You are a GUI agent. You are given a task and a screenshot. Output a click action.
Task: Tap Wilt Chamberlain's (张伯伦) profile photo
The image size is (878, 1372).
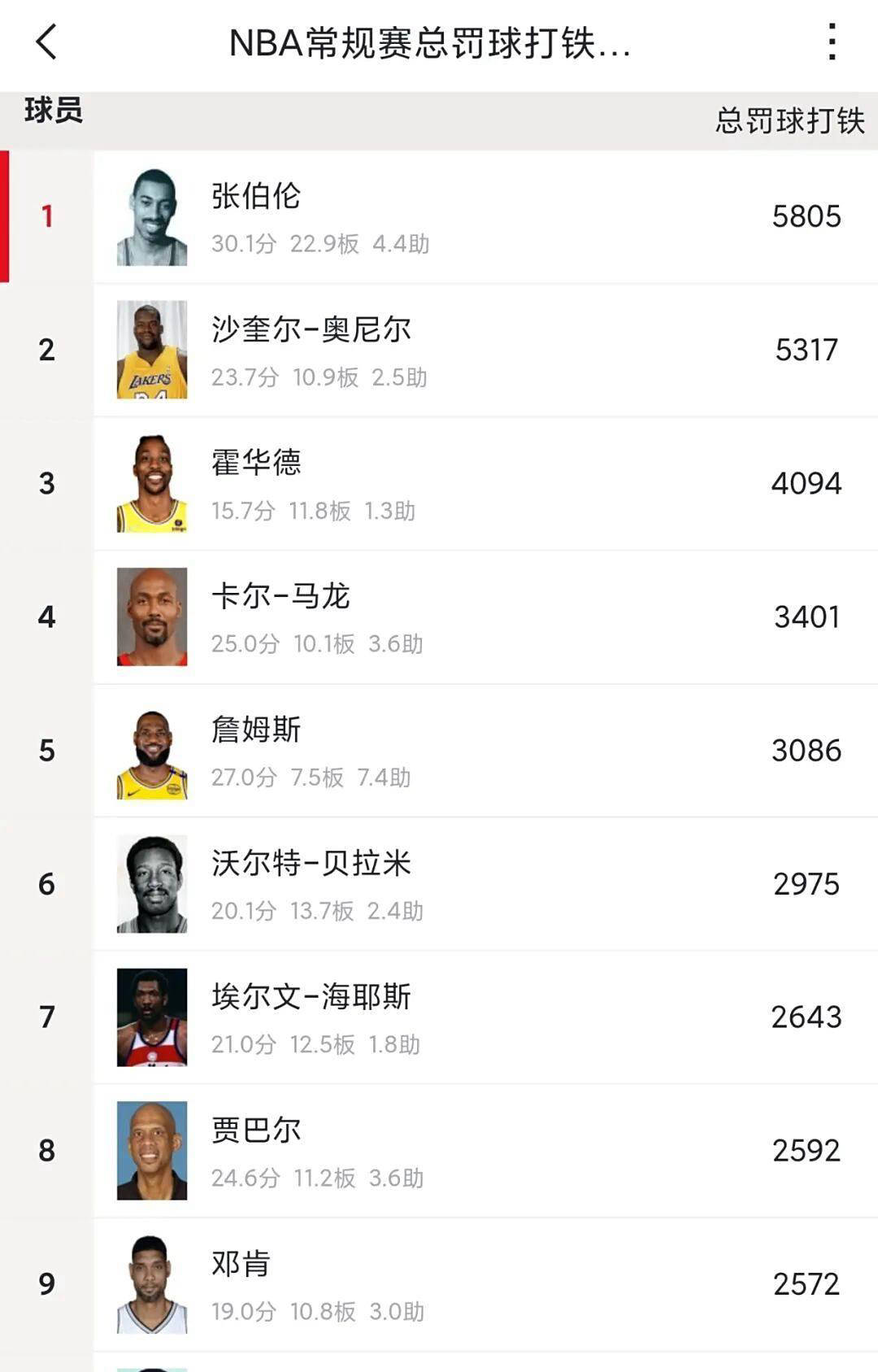click(x=153, y=216)
